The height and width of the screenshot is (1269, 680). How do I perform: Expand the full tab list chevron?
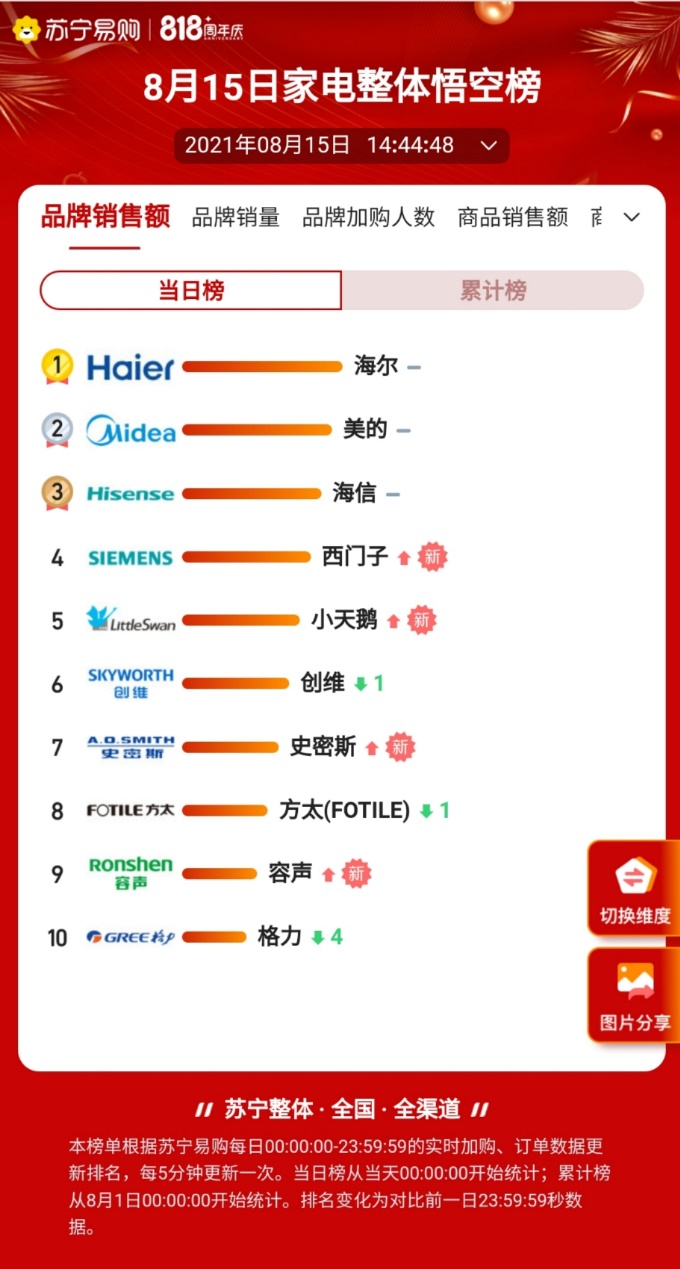(x=631, y=217)
